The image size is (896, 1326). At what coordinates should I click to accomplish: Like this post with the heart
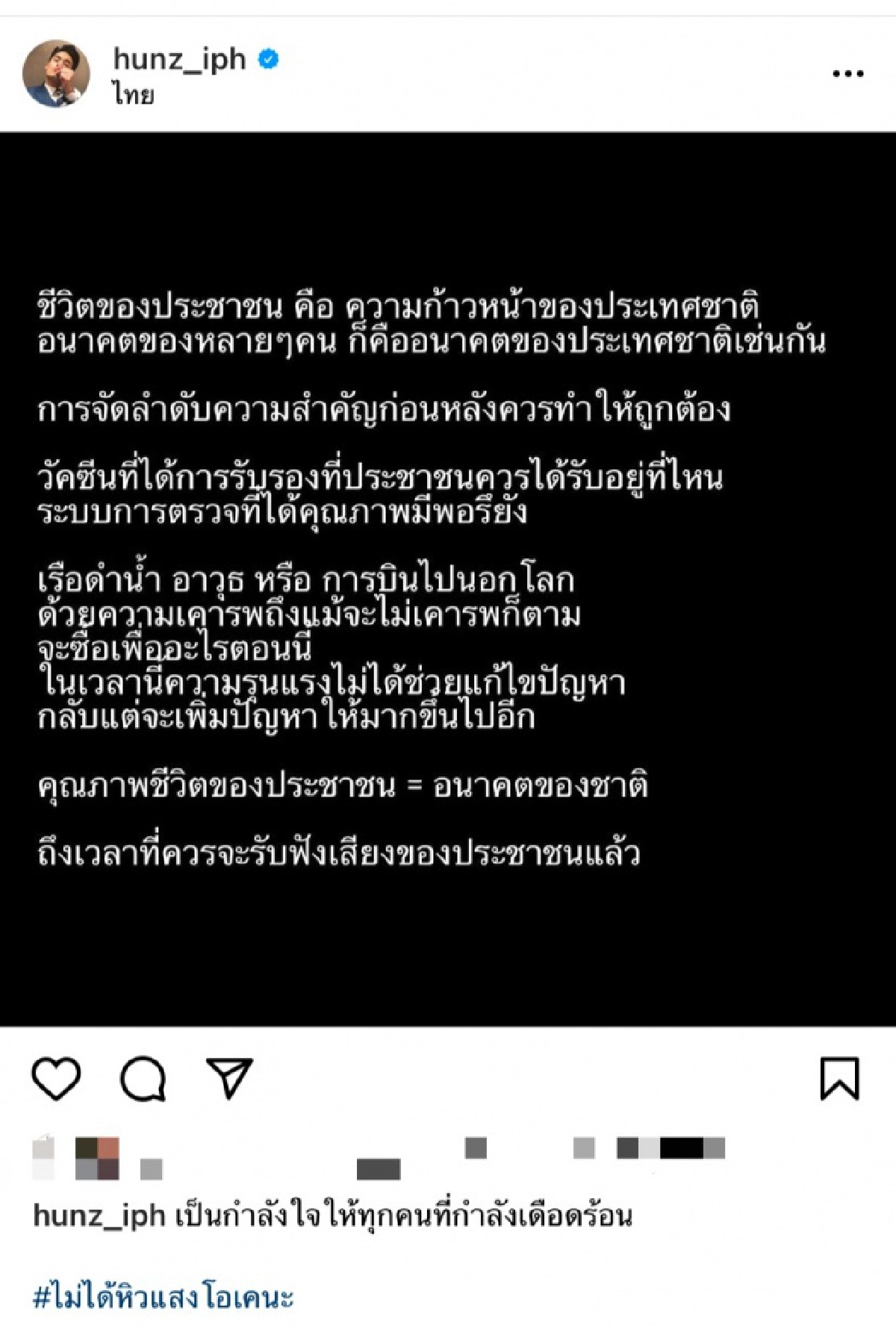pos(57,1079)
